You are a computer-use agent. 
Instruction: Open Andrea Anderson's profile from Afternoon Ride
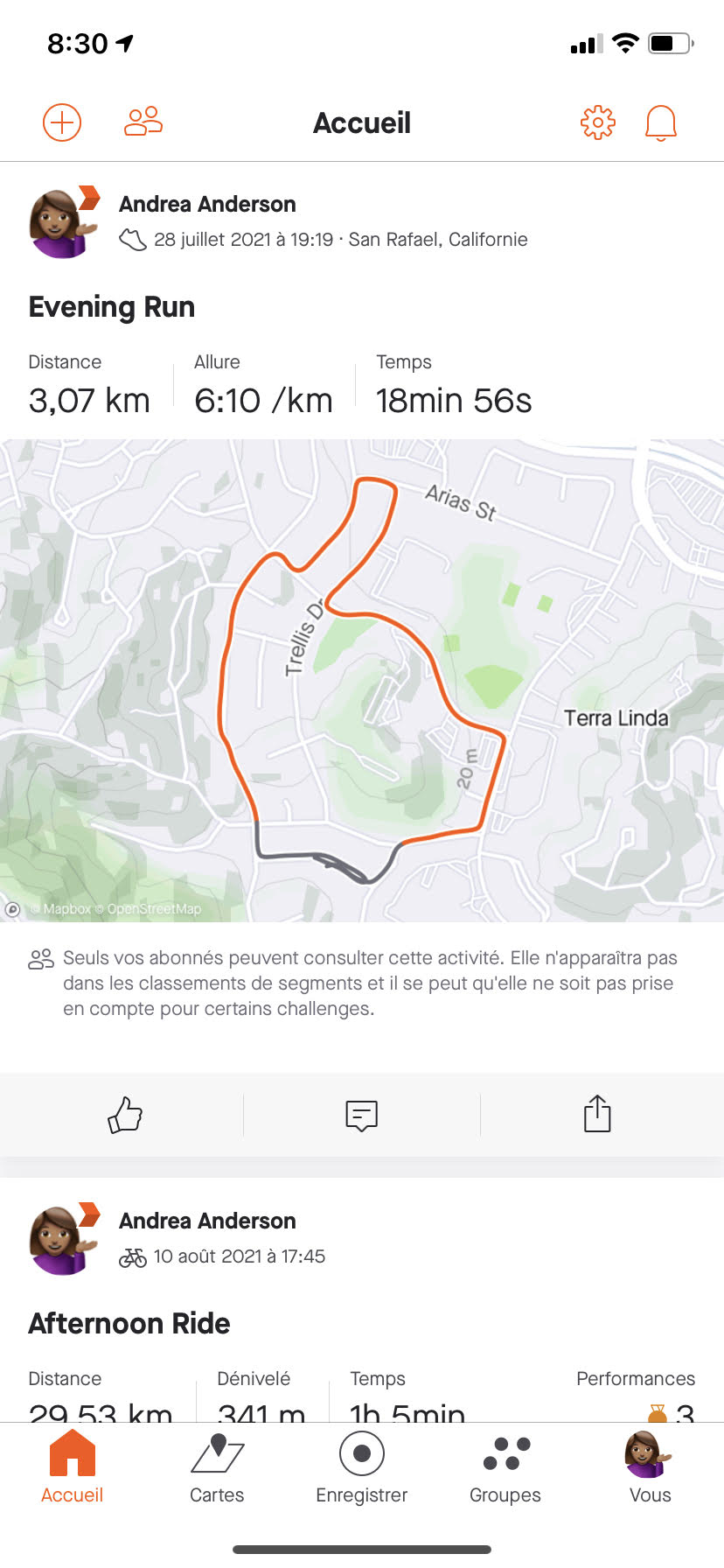coord(207,1221)
